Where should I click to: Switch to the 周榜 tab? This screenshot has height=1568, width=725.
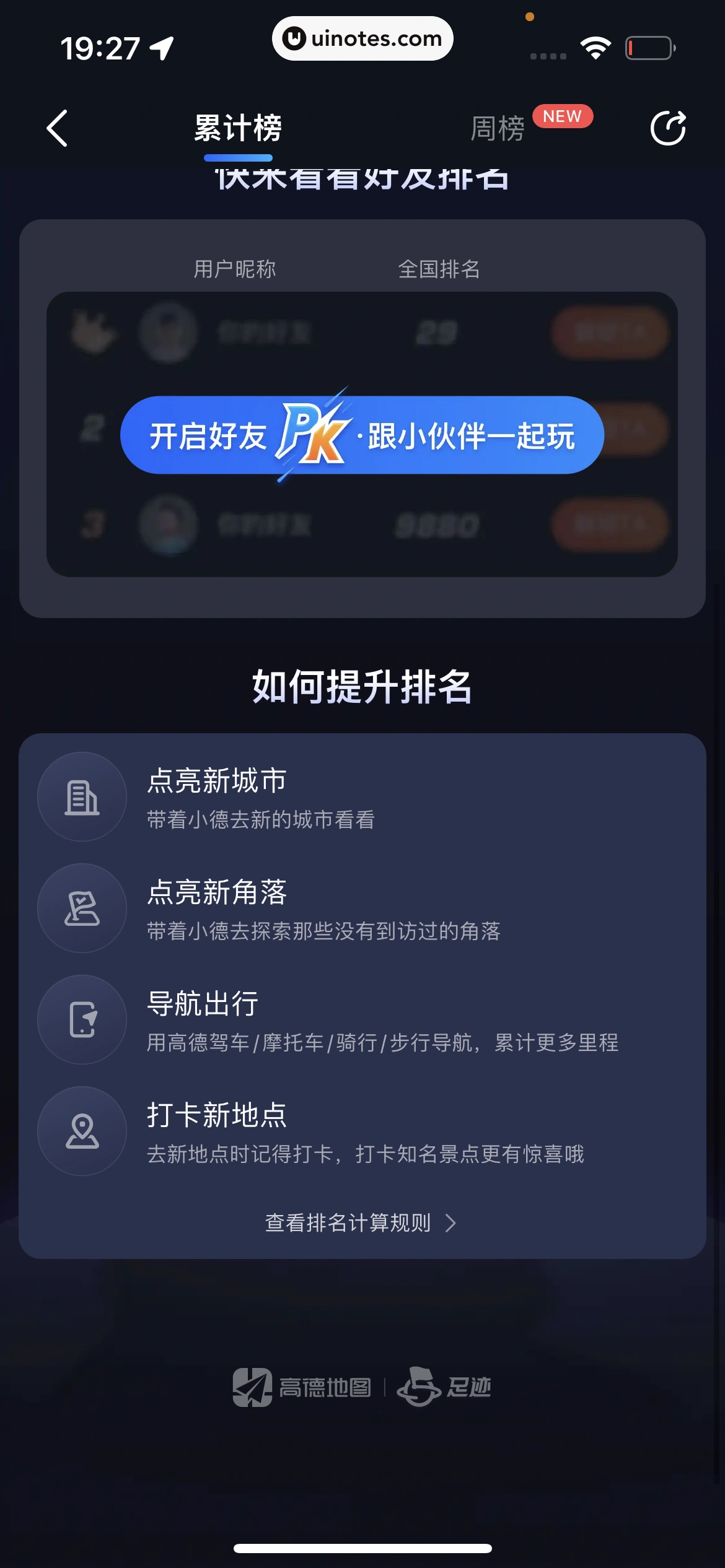pos(498,128)
